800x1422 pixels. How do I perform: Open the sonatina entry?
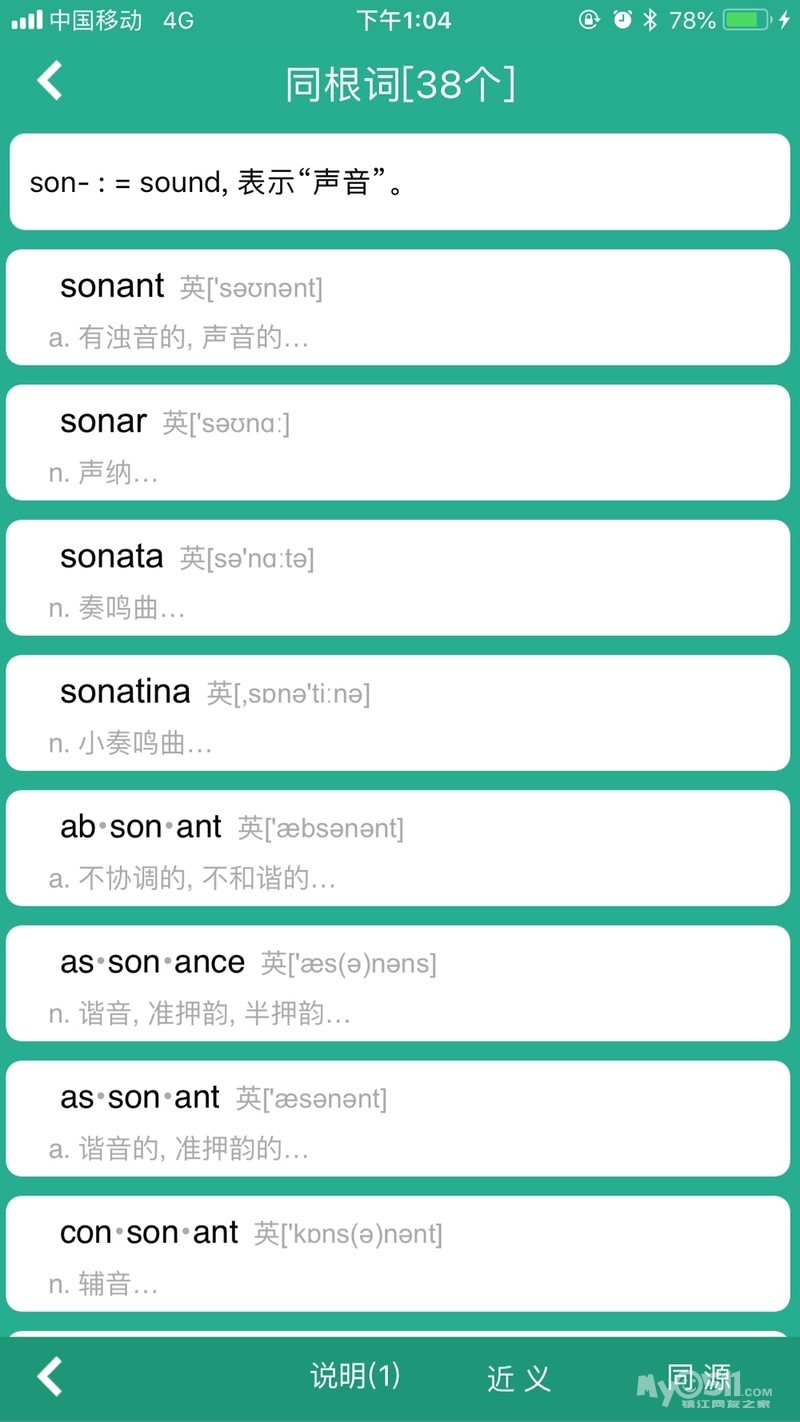tap(398, 713)
